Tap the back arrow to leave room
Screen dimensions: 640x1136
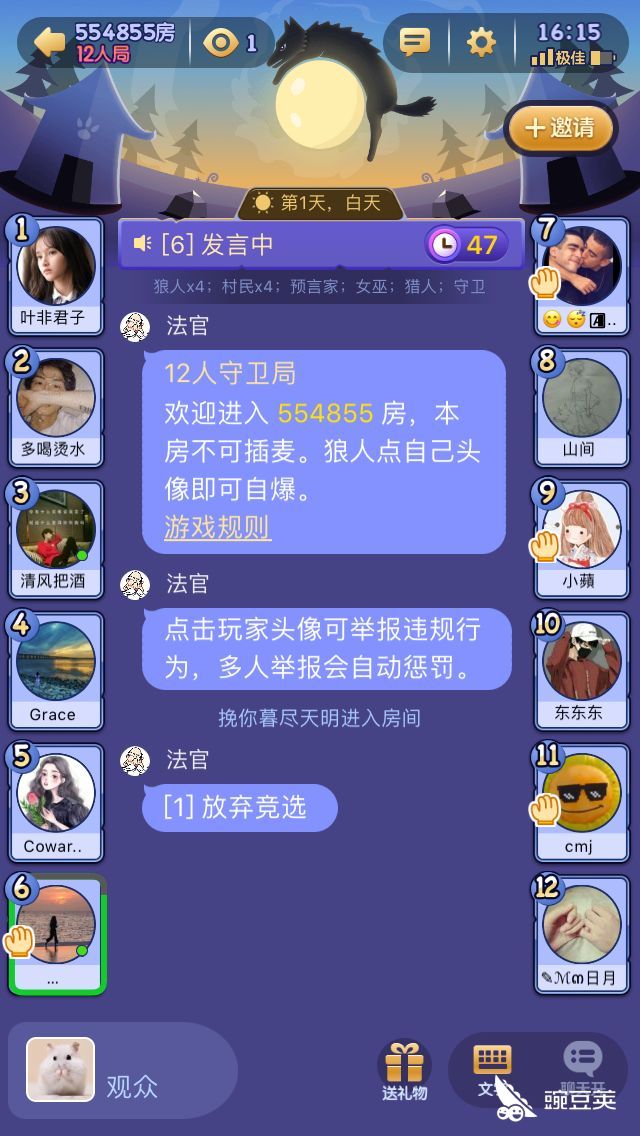(49, 43)
